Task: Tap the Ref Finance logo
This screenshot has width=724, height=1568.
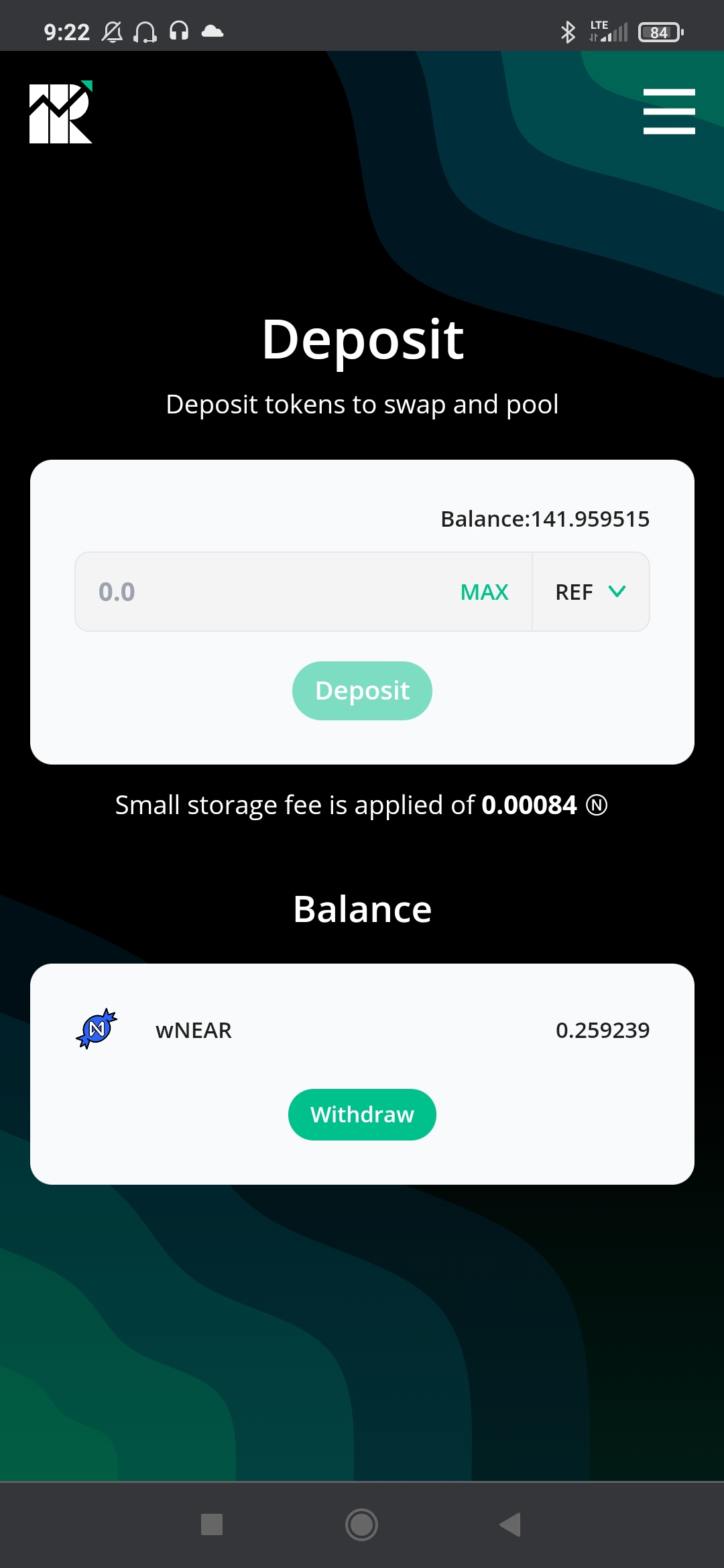Action: 60,113
